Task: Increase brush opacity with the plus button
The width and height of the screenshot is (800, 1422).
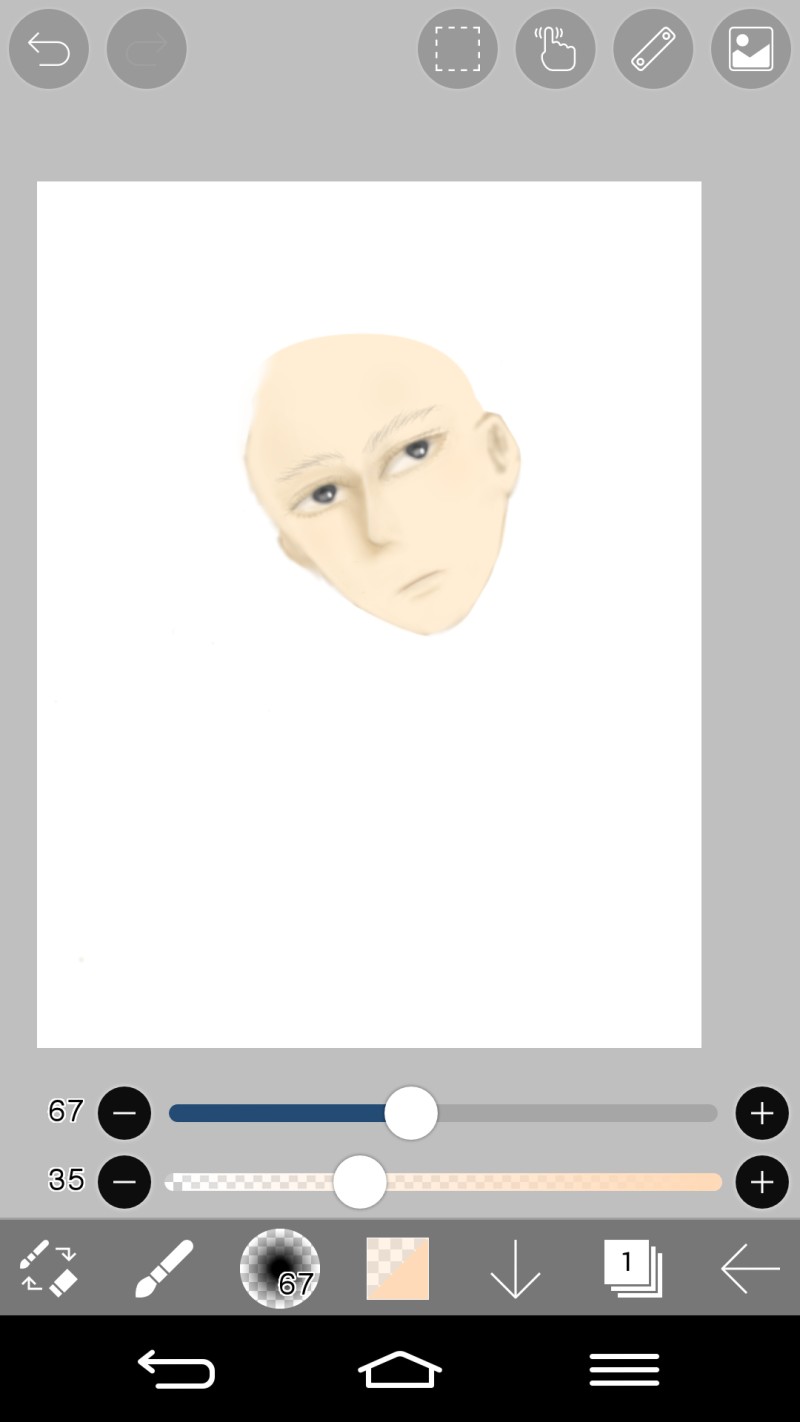Action: 762,1182
